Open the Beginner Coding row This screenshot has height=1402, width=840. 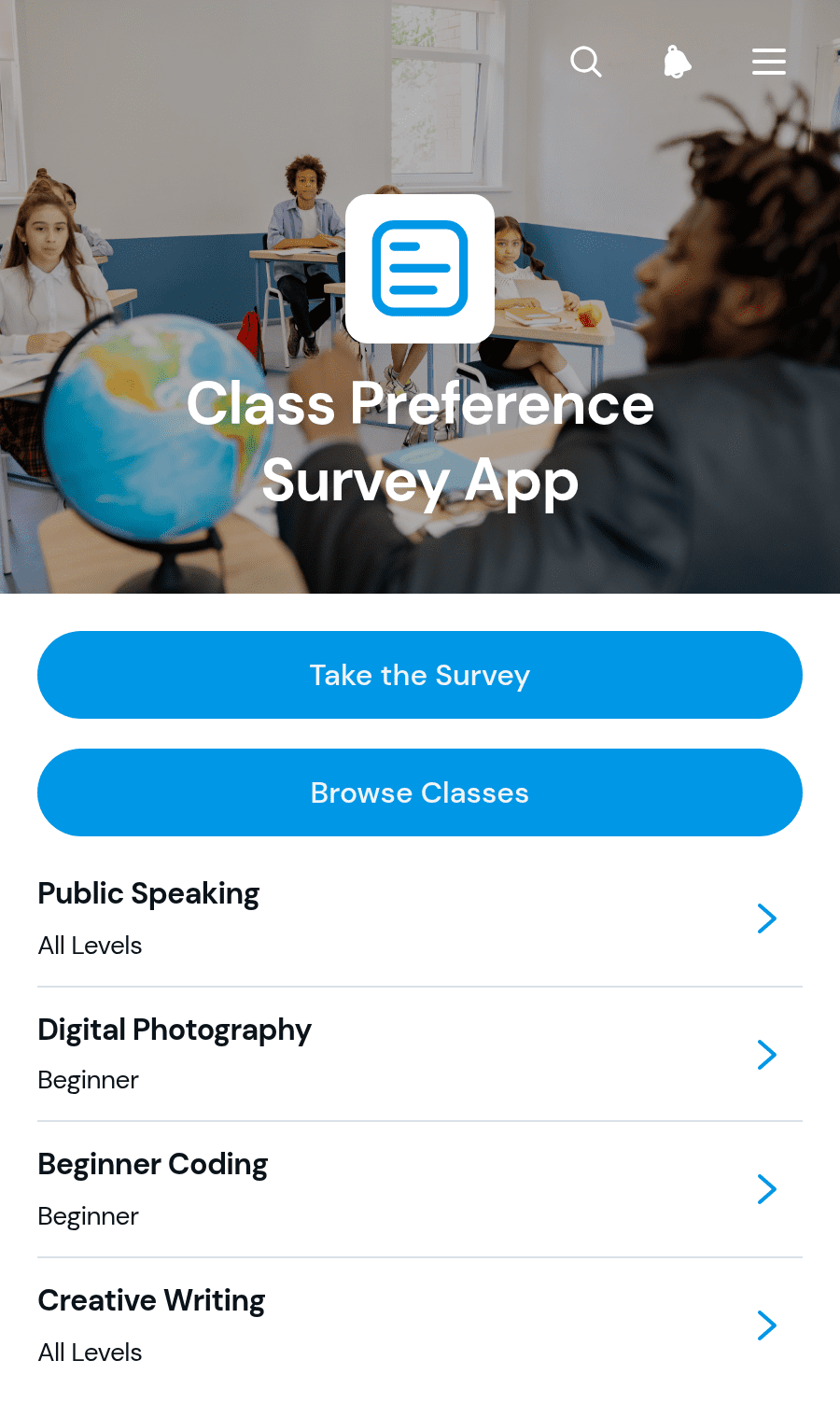pos(420,1189)
